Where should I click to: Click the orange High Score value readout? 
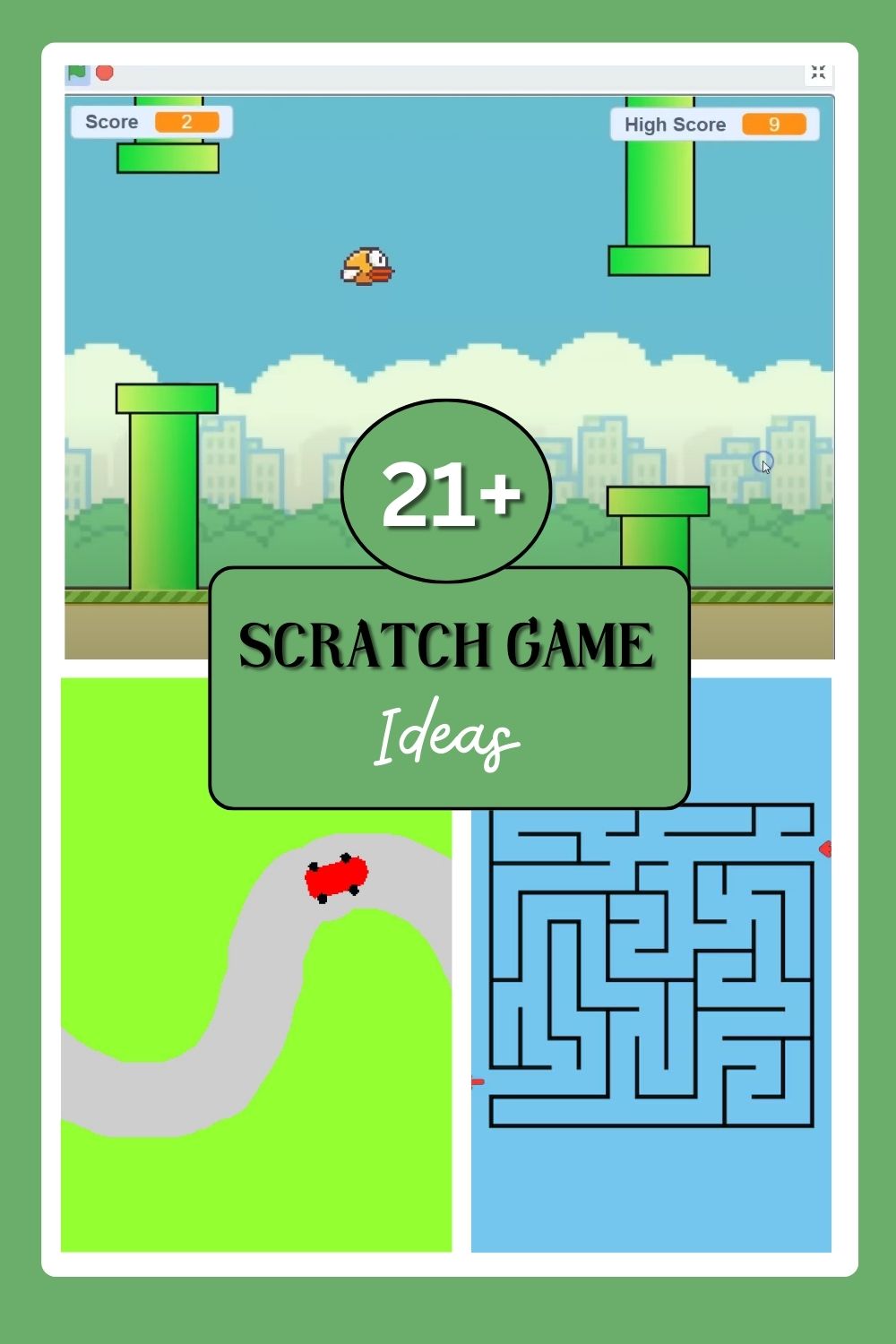pyautogui.click(x=772, y=125)
